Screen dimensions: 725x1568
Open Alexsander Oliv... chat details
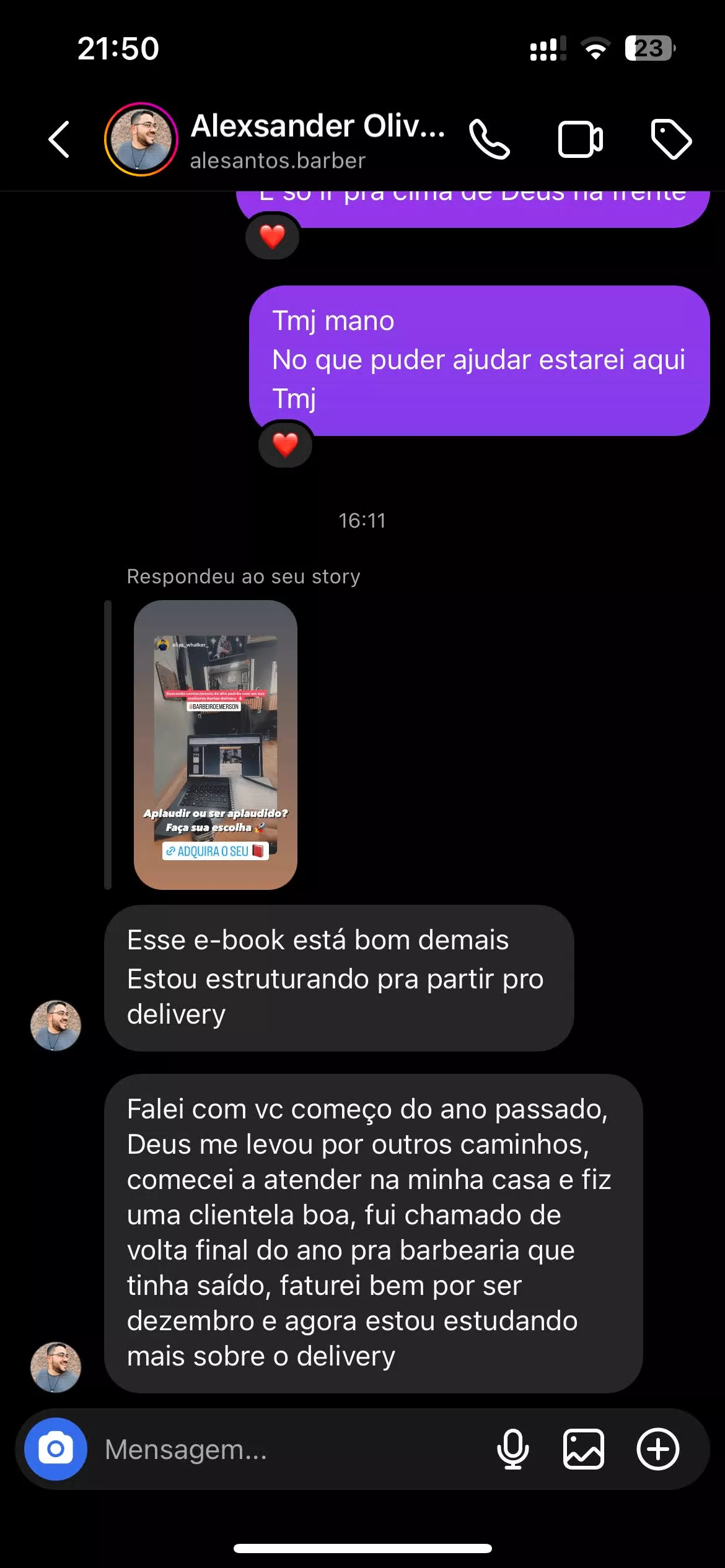316,140
